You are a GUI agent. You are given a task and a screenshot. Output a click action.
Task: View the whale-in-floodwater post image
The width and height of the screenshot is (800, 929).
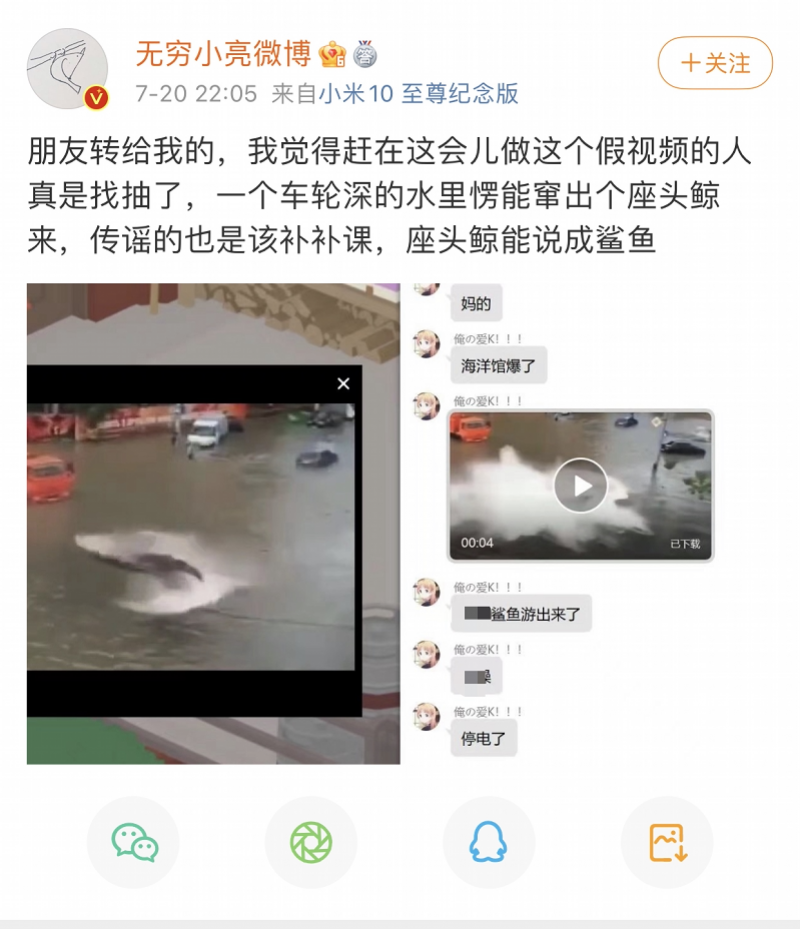coord(213,523)
